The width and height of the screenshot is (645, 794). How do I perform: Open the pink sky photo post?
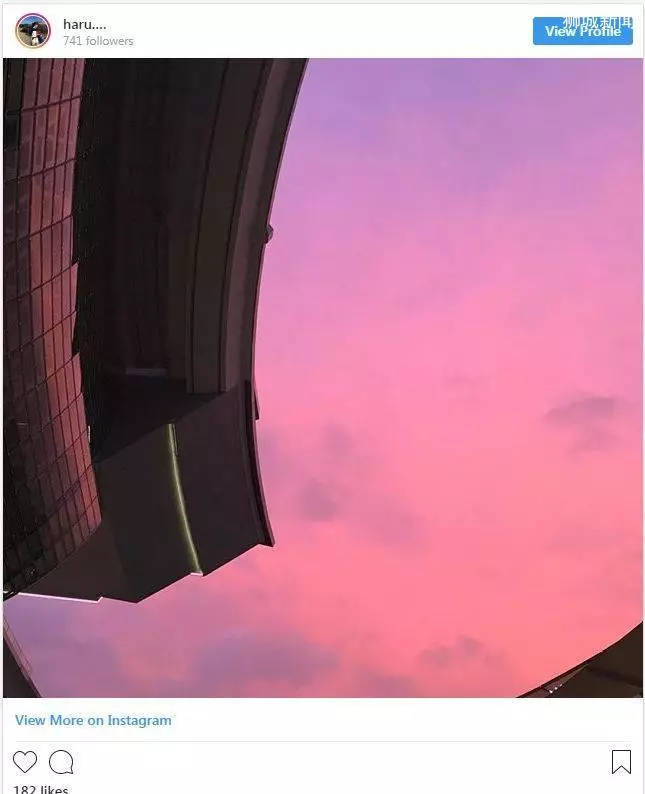tap(323, 377)
